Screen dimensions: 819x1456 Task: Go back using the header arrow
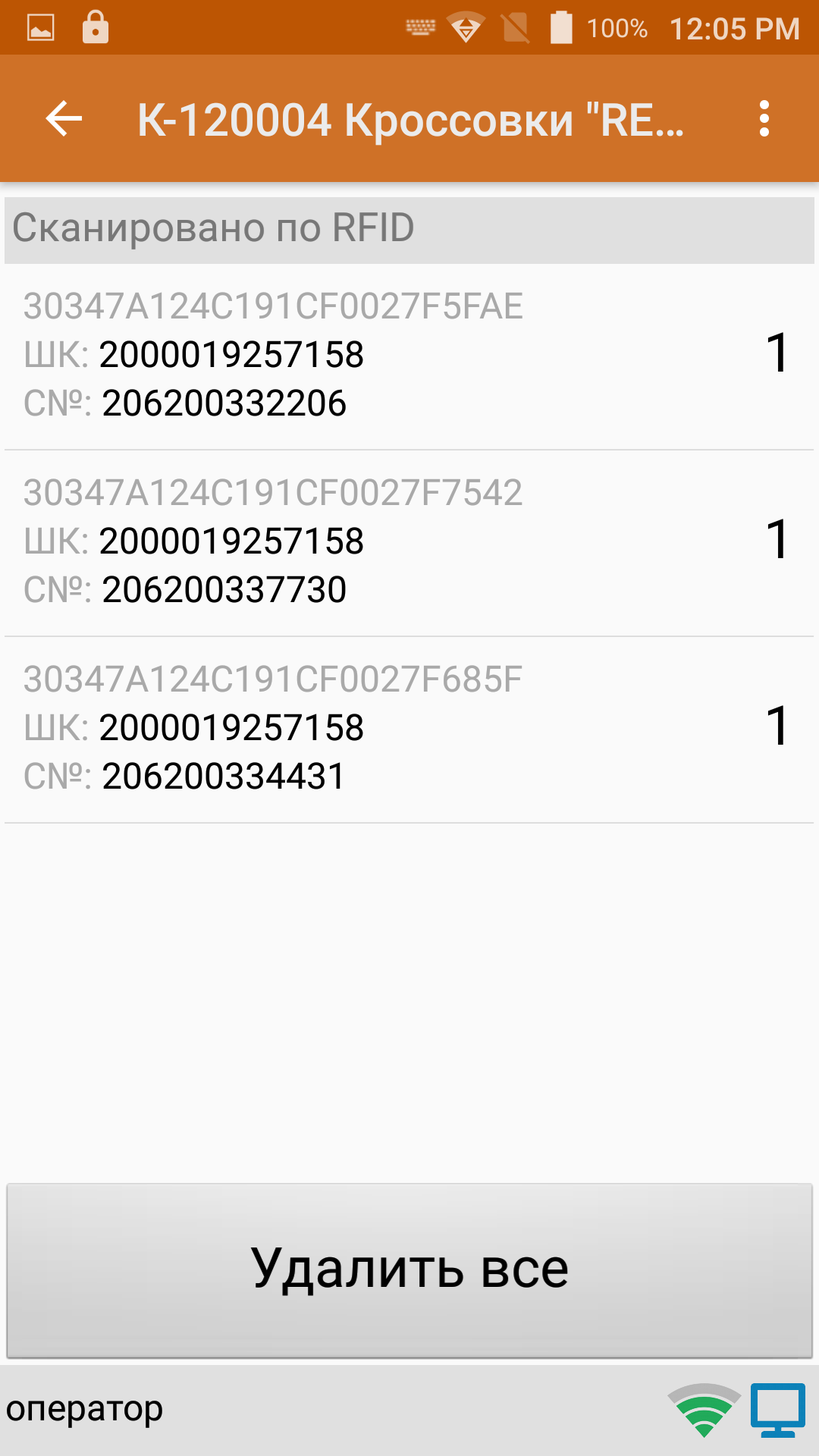click(64, 119)
